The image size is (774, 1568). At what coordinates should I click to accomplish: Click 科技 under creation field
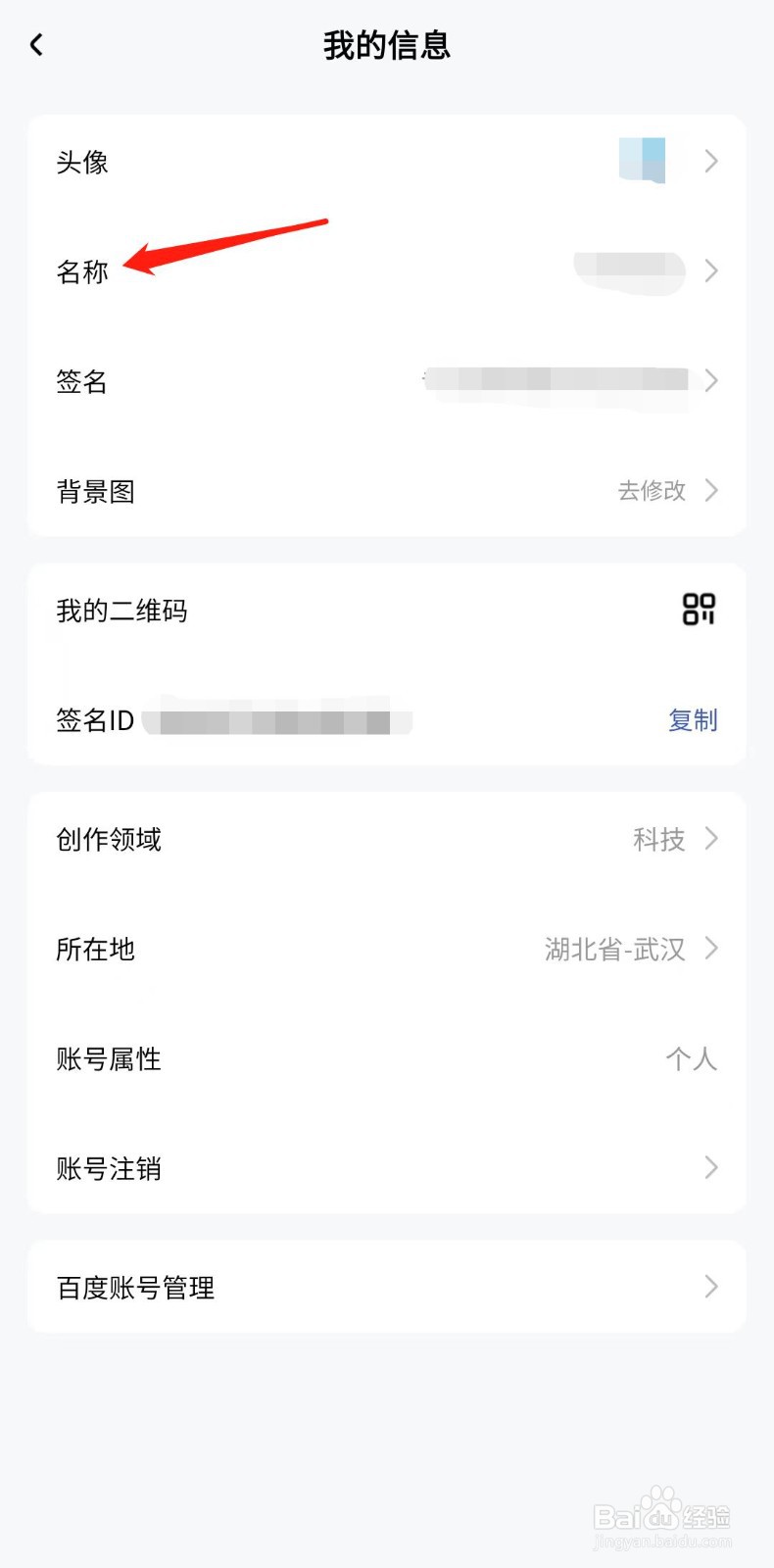tap(657, 841)
